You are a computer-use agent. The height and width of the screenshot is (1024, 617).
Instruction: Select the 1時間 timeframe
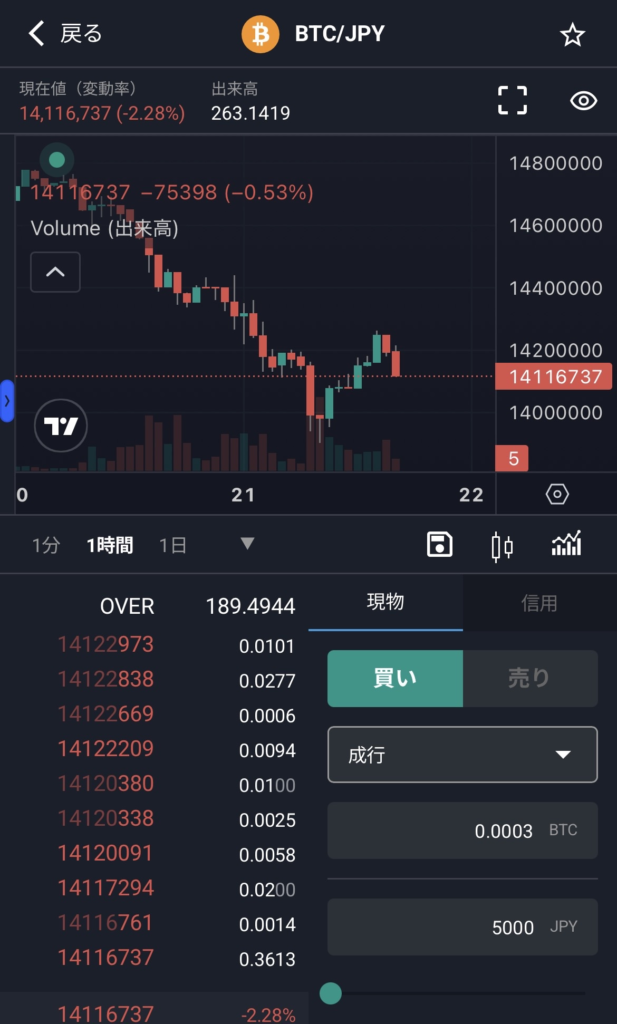(x=109, y=545)
